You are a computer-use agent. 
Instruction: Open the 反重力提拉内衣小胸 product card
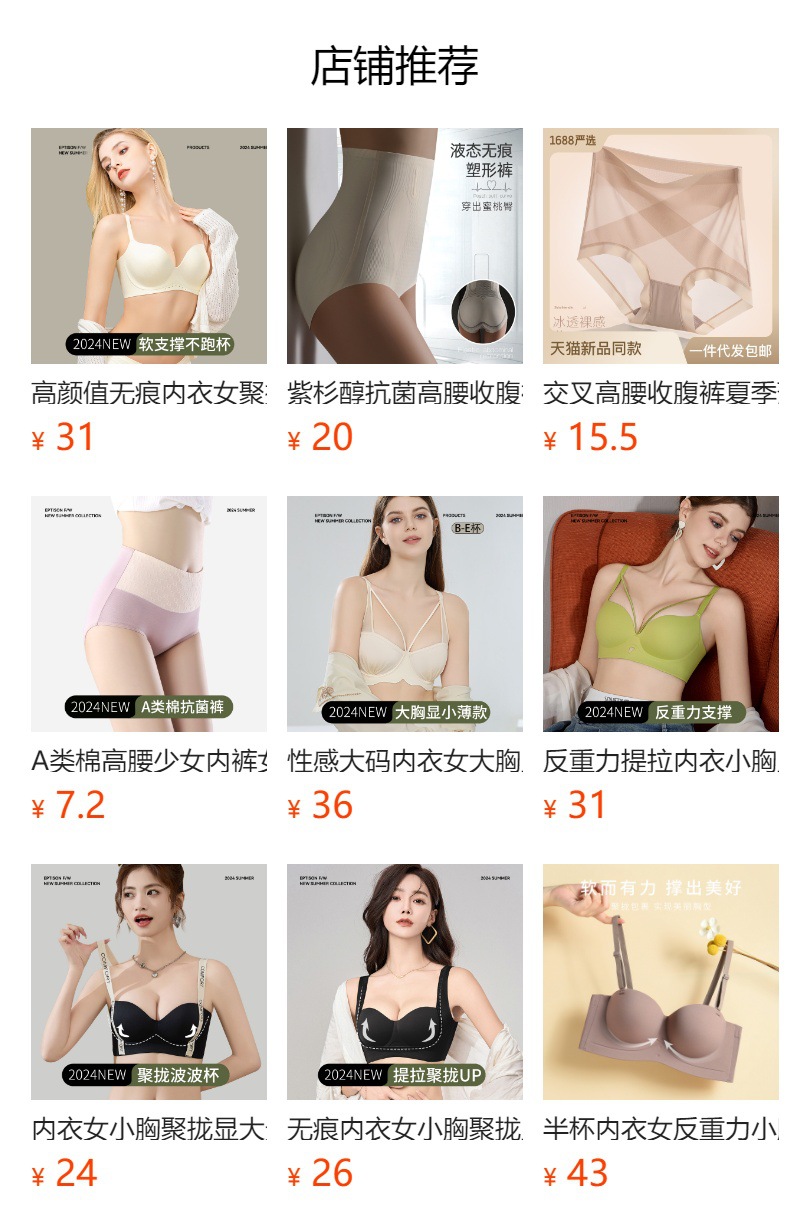[660, 614]
